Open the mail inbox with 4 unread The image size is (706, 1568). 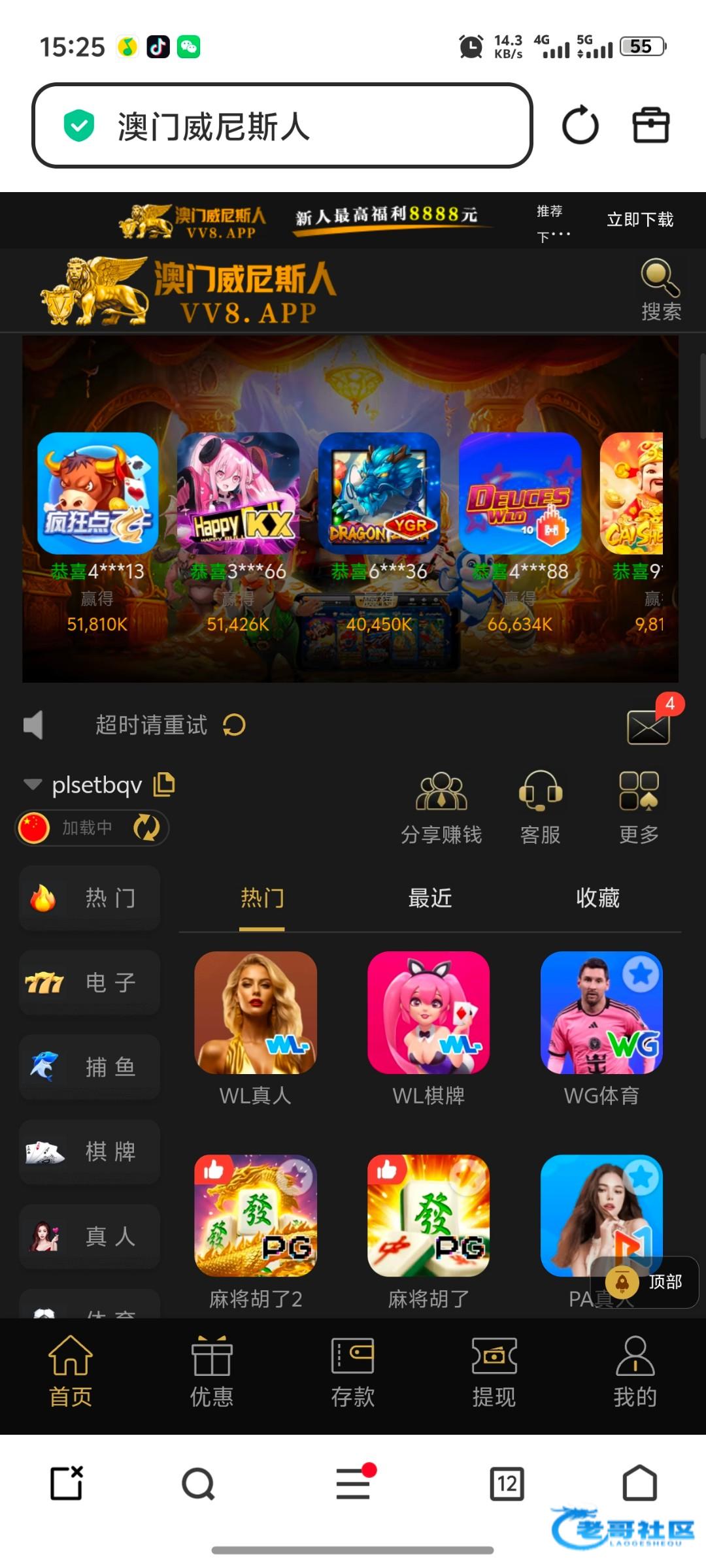pos(649,726)
